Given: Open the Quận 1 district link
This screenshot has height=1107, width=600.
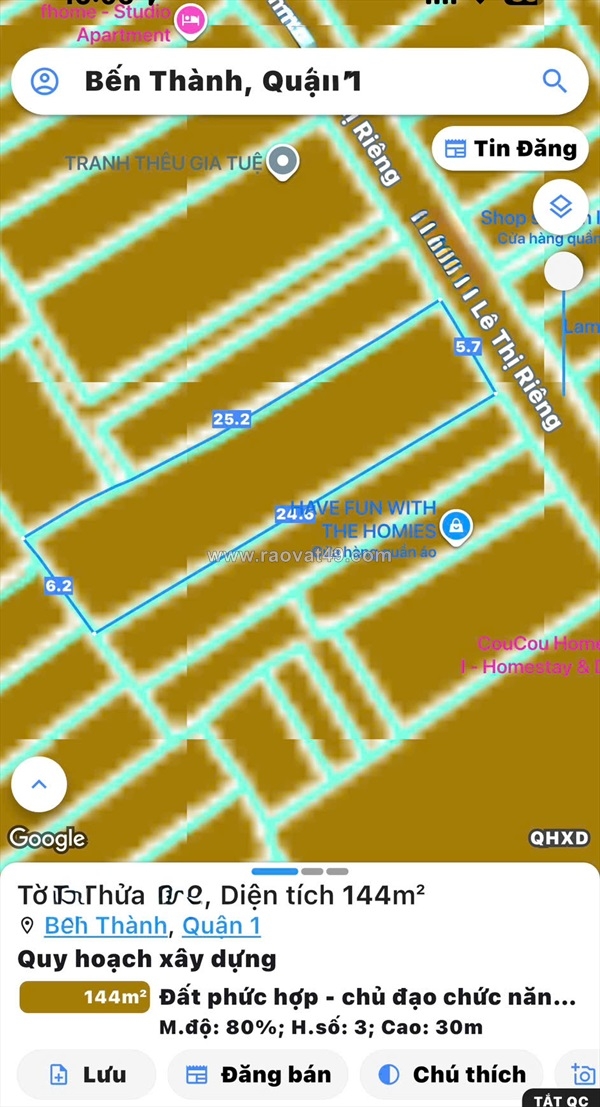Looking at the screenshot, I should click(x=221, y=925).
